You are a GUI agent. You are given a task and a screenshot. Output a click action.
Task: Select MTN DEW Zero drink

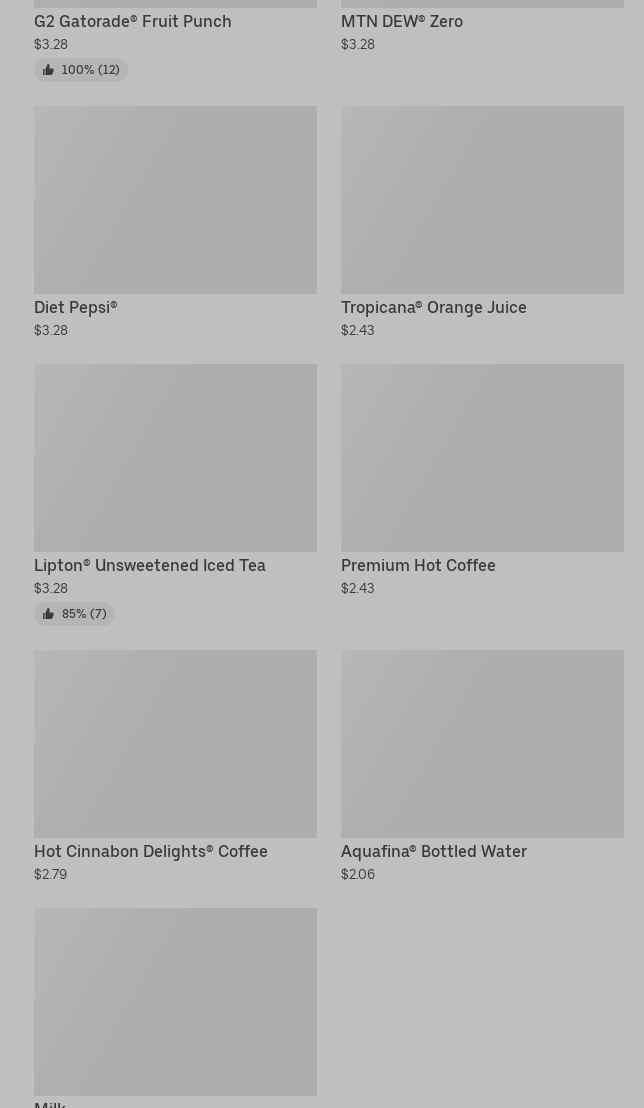pos(402,21)
